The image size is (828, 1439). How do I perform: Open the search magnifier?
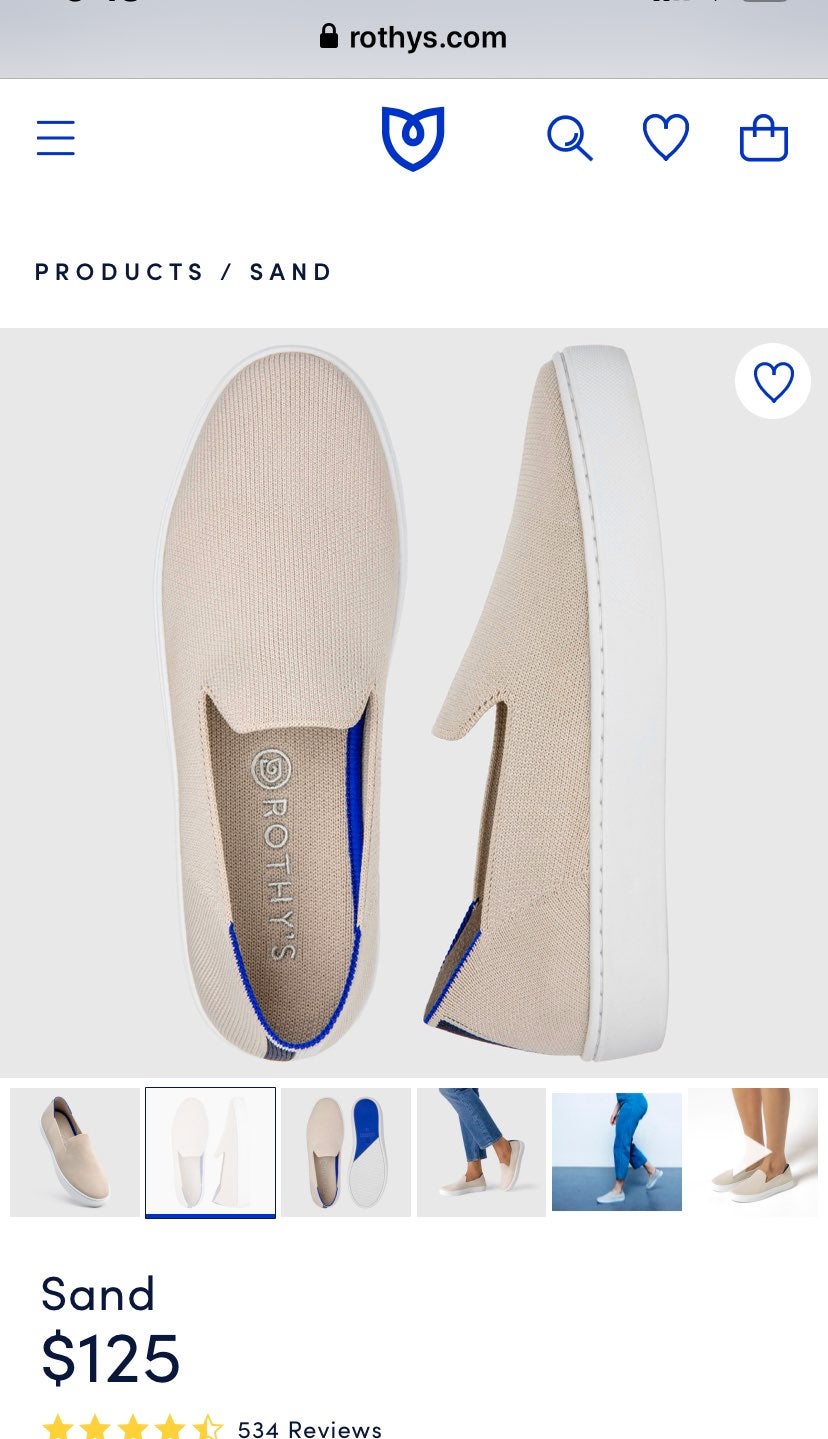coord(570,138)
